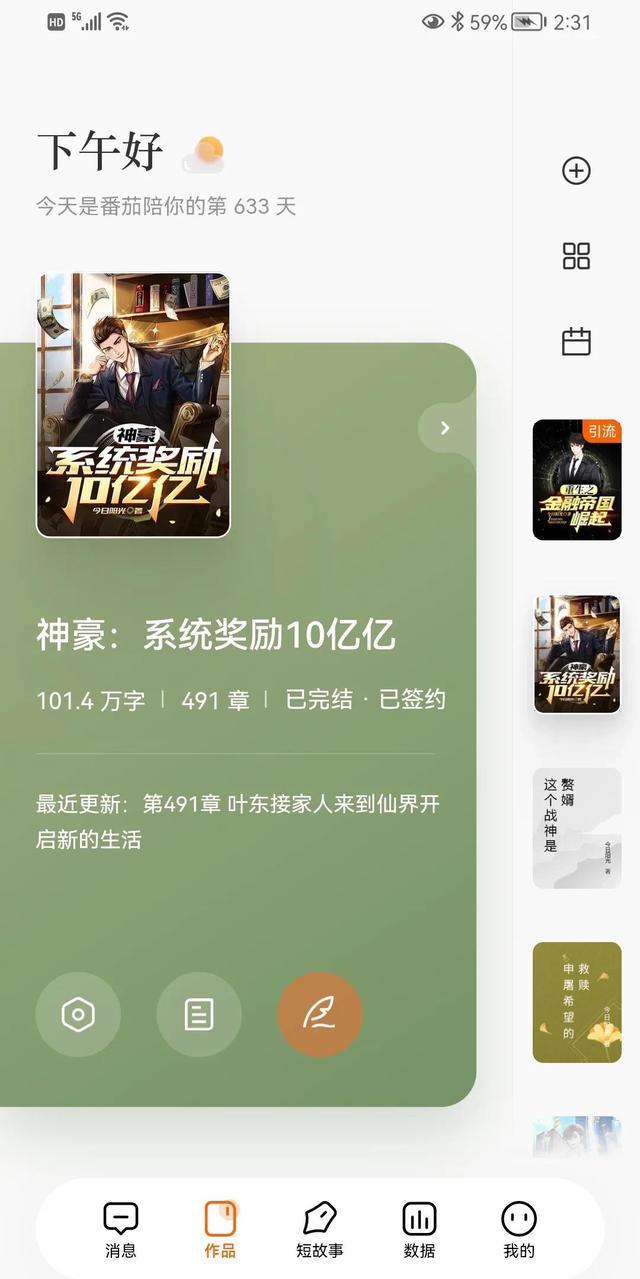The width and height of the screenshot is (640, 1279).
Task: Open the chapter list document icon
Action: coord(199,1015)
